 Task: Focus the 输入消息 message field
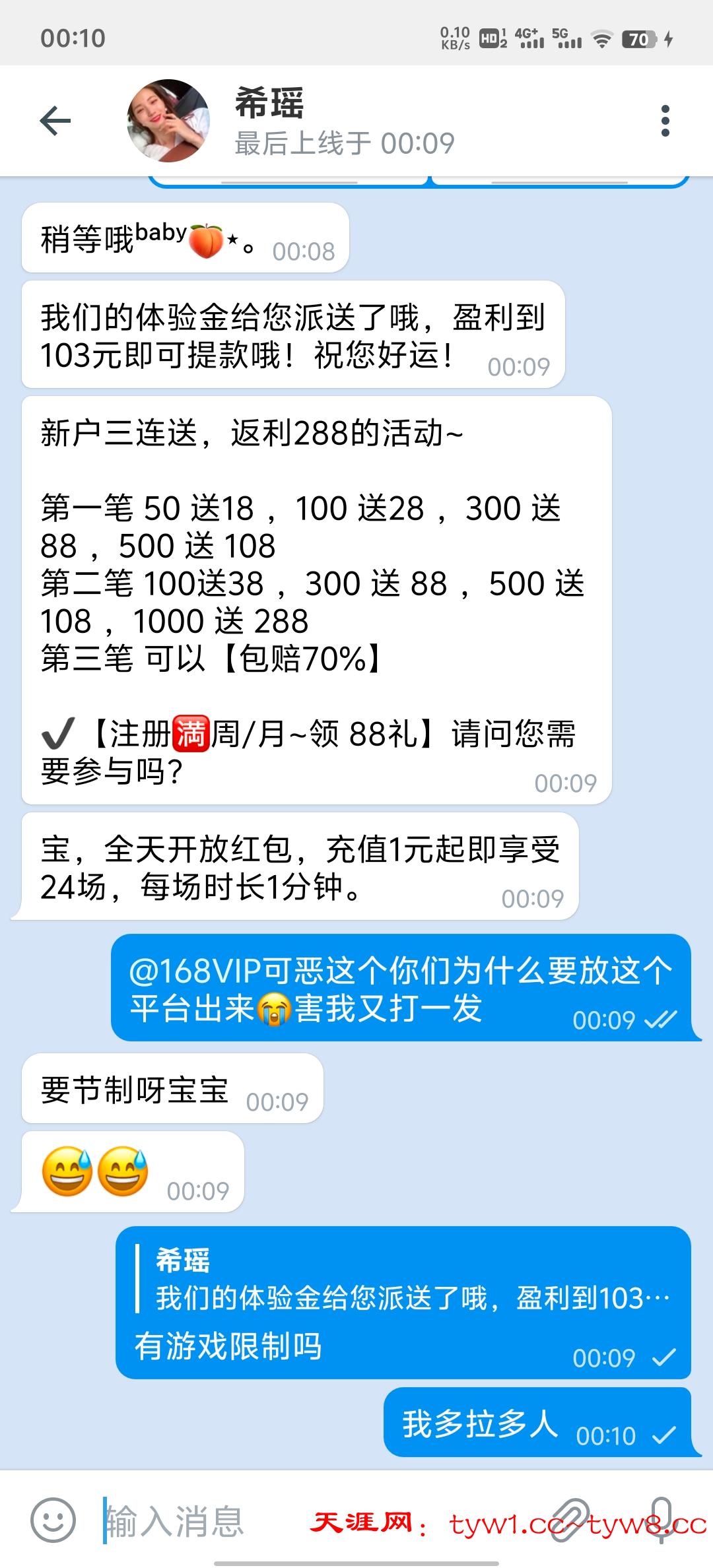point(198,1520)
